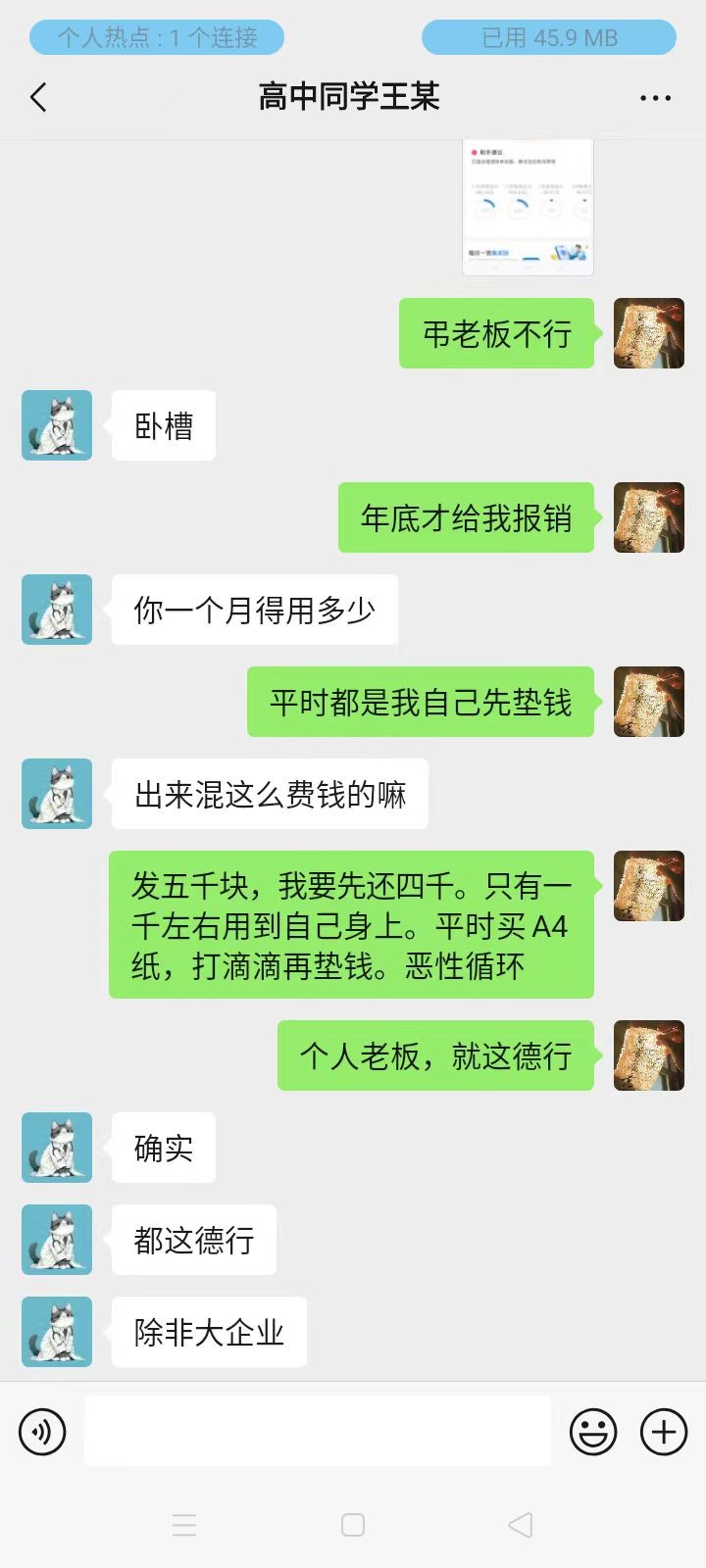706x1568 pixels.
Task: Open the cat avatar beside 卧槽
Action: [x=57, y=425]
